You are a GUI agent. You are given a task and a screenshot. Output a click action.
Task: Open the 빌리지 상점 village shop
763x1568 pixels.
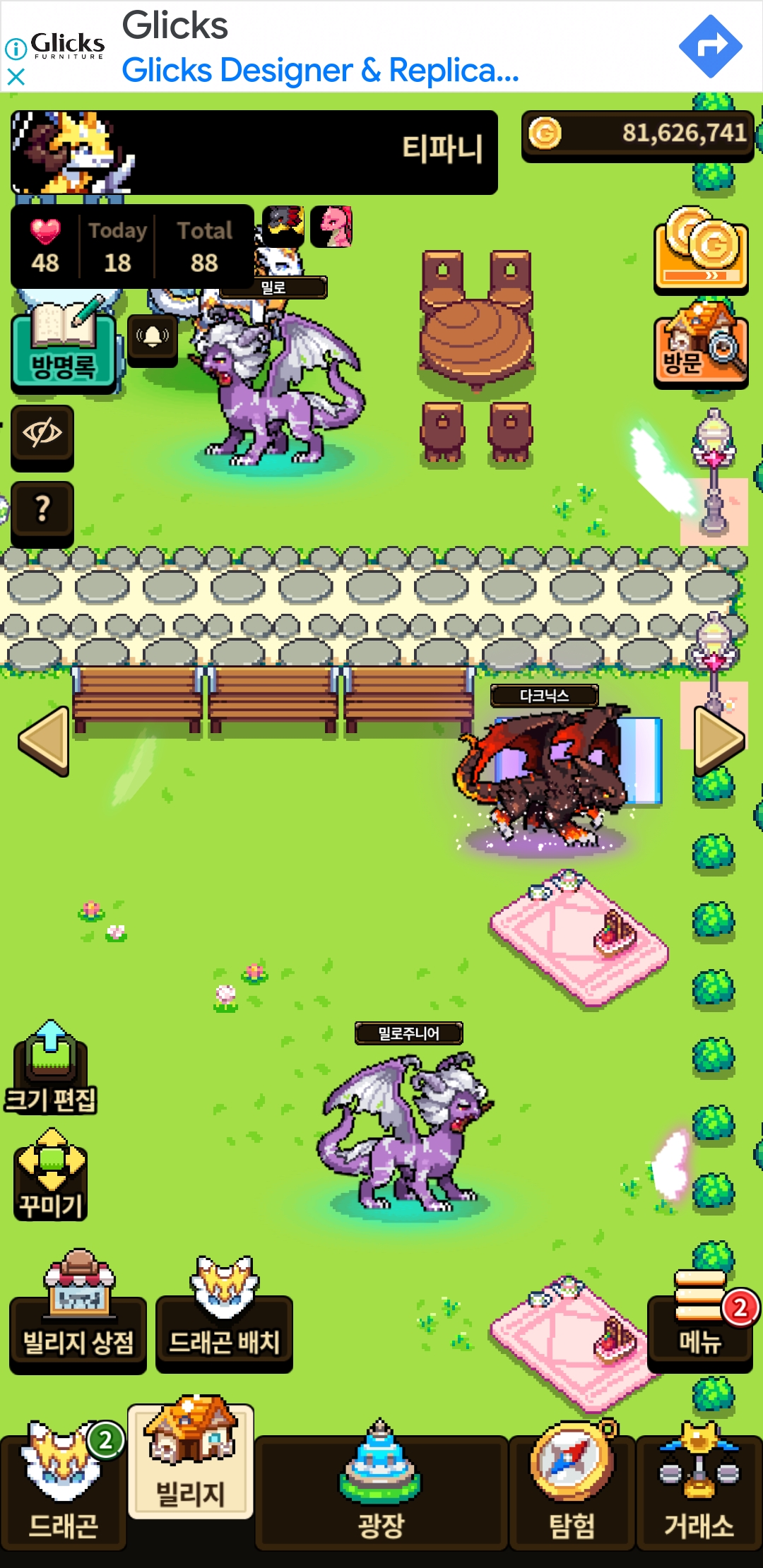tap(78, 1313)
